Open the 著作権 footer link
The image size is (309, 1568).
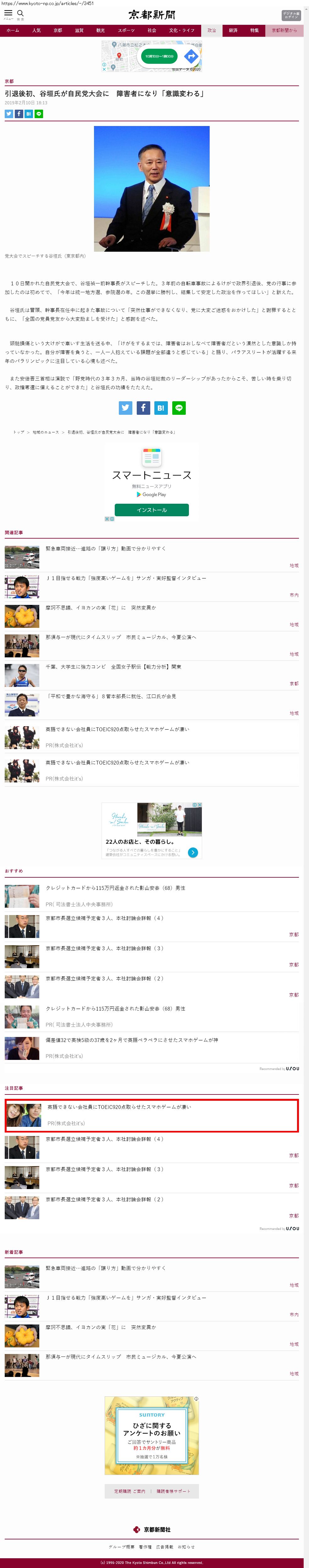coord(145,1547)
